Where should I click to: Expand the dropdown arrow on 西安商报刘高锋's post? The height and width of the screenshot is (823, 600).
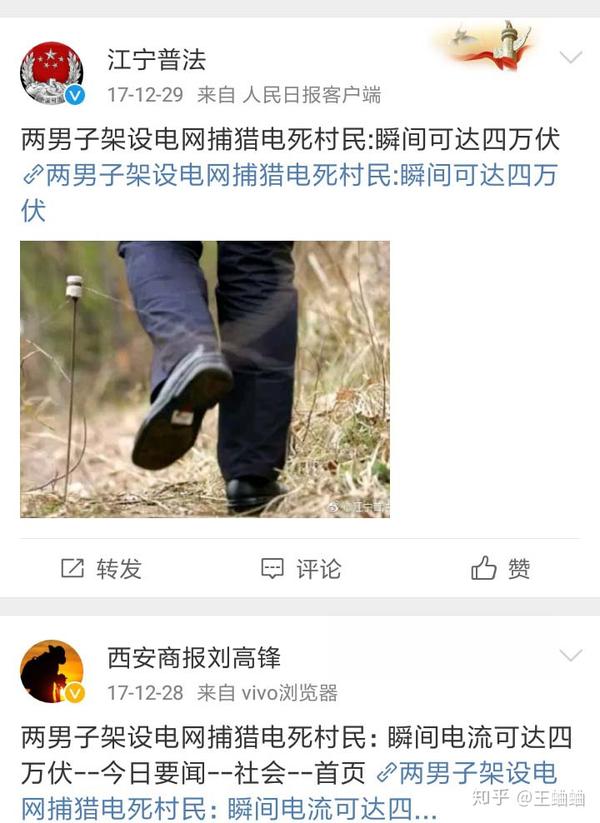pos(570,656)
